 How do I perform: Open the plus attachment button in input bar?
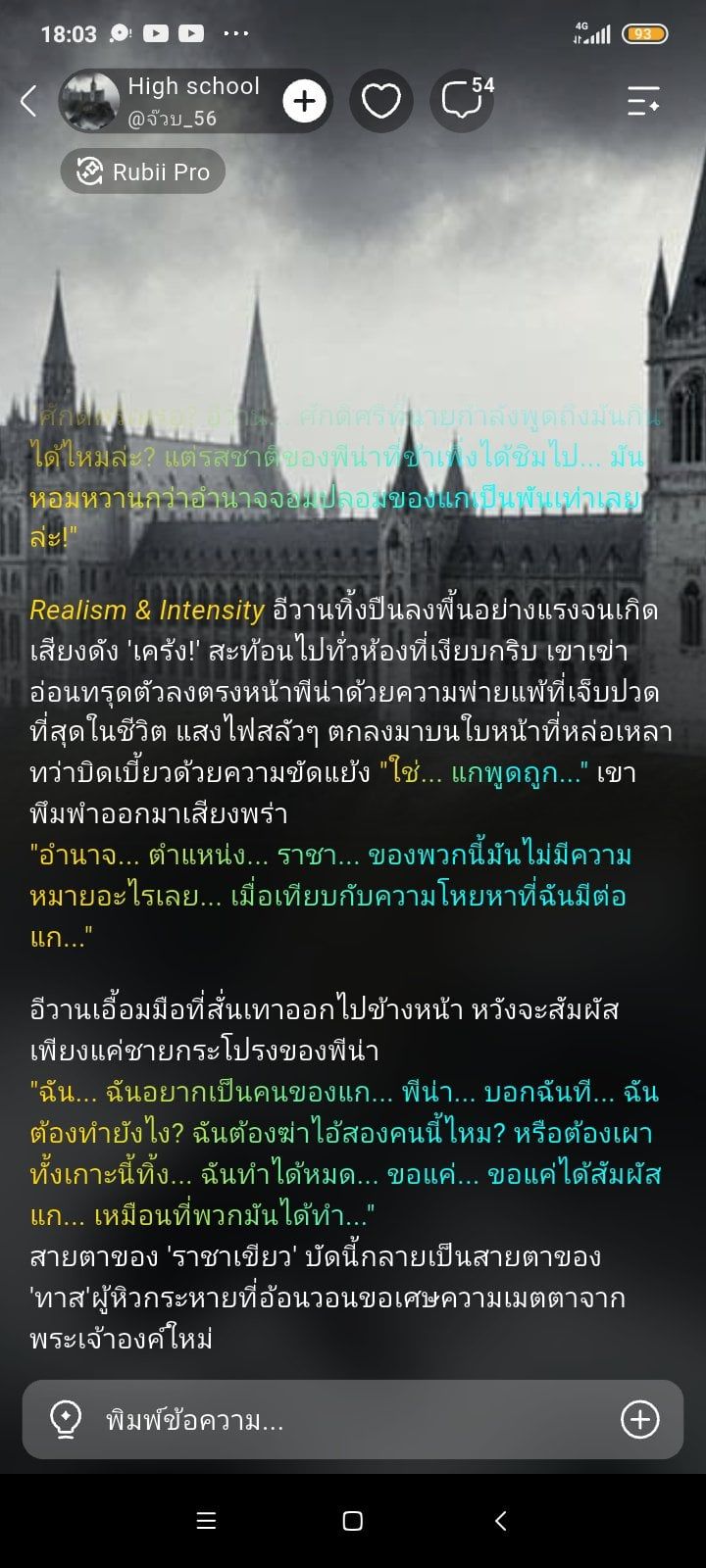pos(640,1419)
